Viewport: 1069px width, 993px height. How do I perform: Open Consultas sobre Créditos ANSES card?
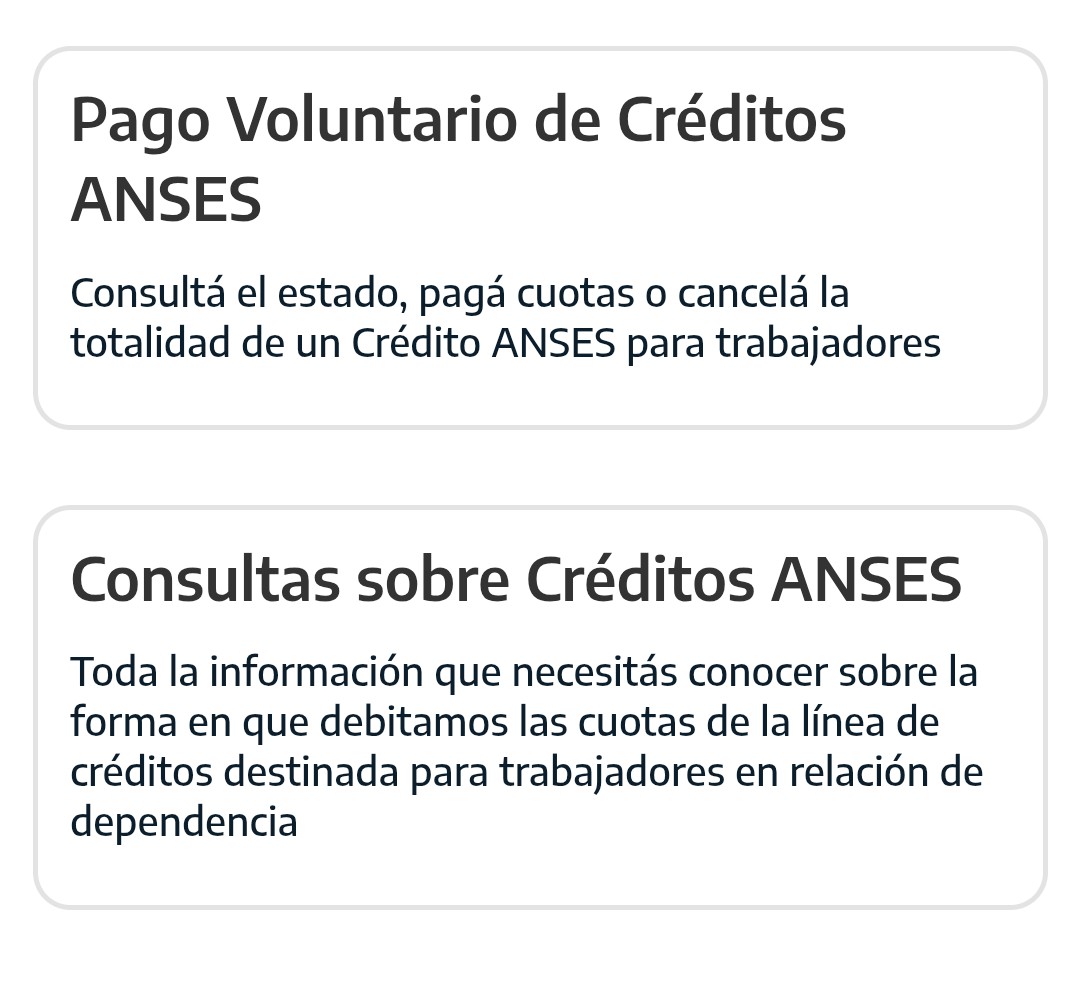(x=540, y=707)
